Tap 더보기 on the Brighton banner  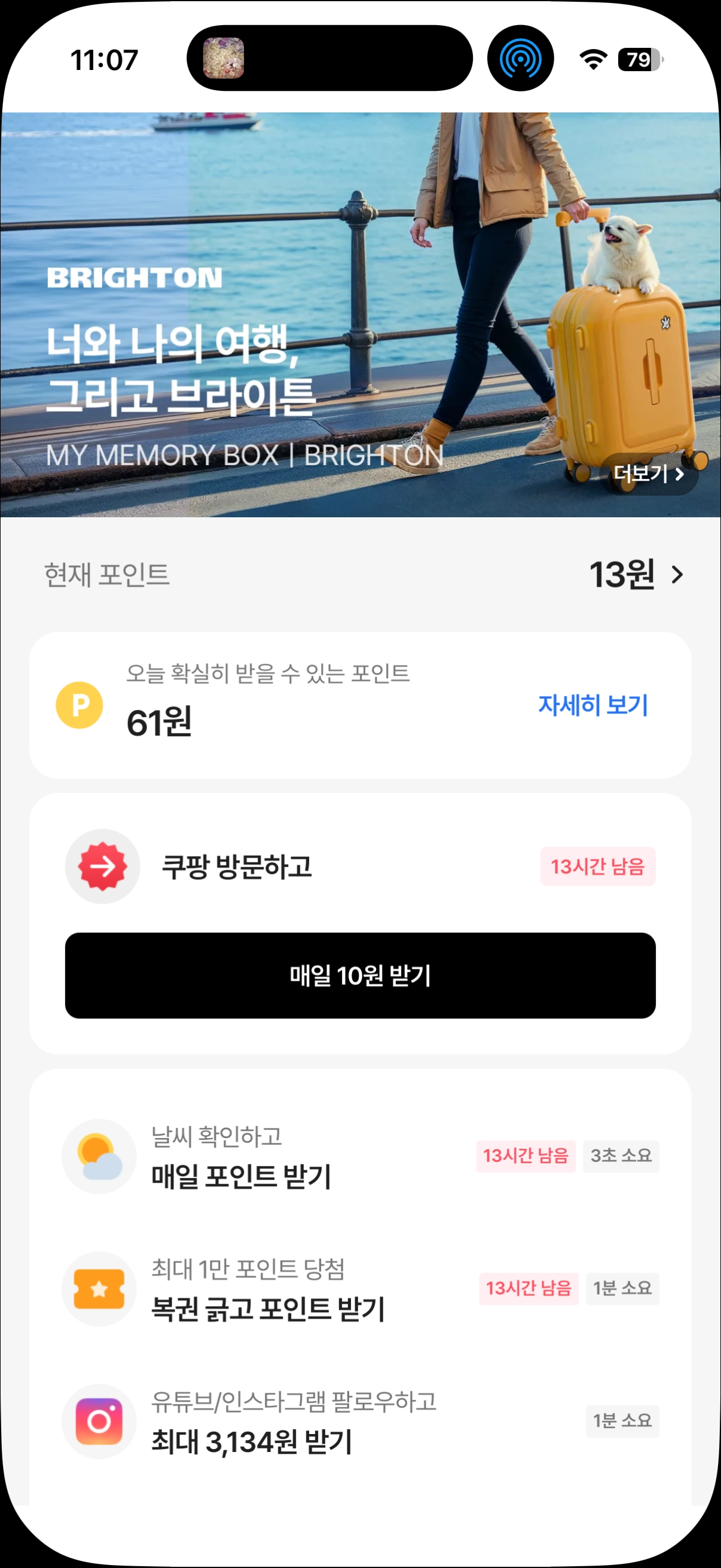click(x=649, y=474)
